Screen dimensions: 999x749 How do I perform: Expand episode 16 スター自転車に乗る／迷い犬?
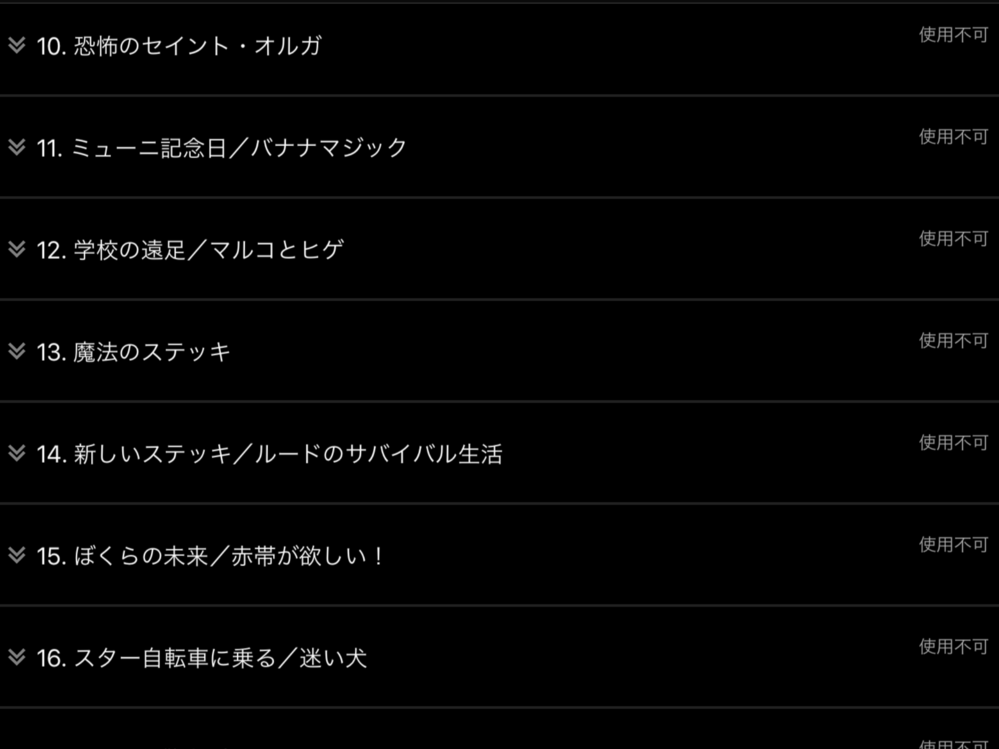point(16,657)
